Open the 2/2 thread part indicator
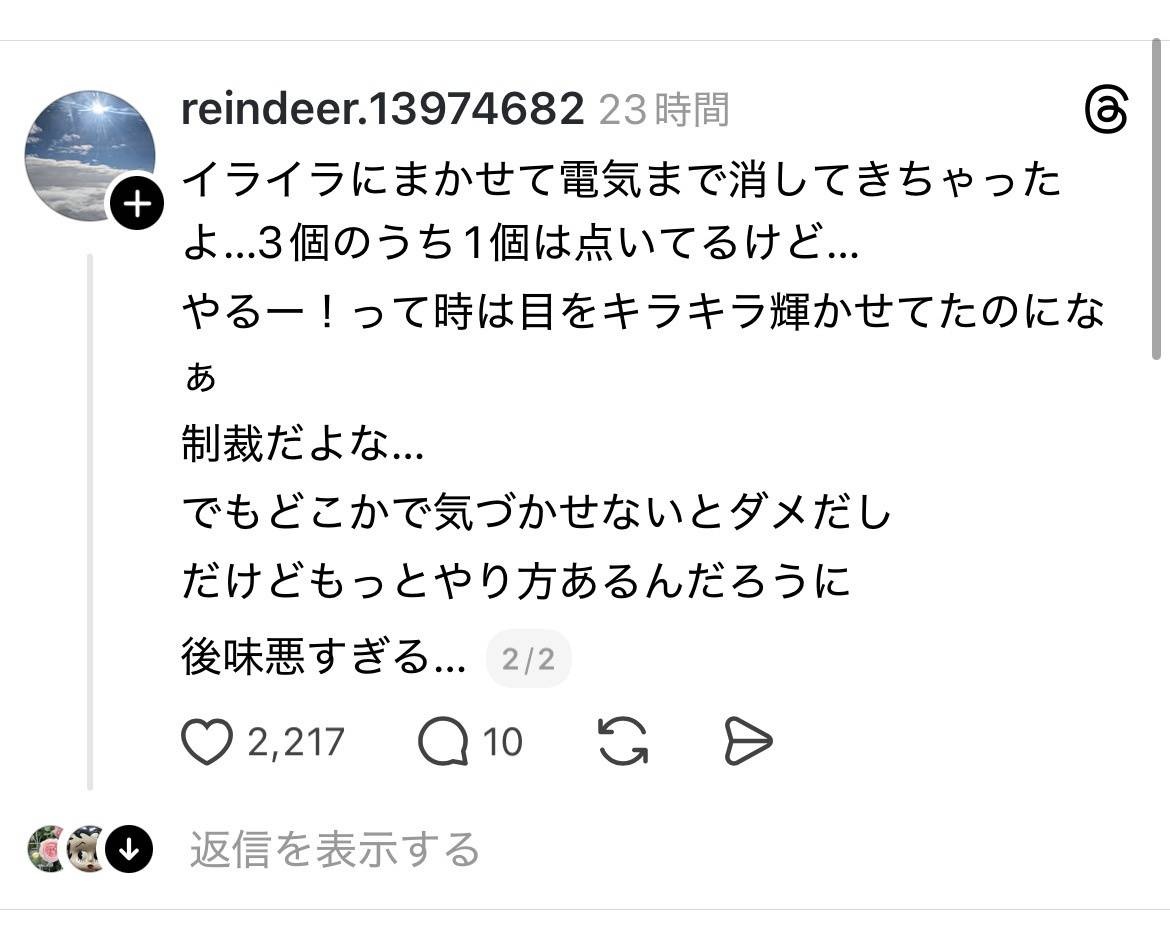The image size is (1170, 940). click(528, 659)
